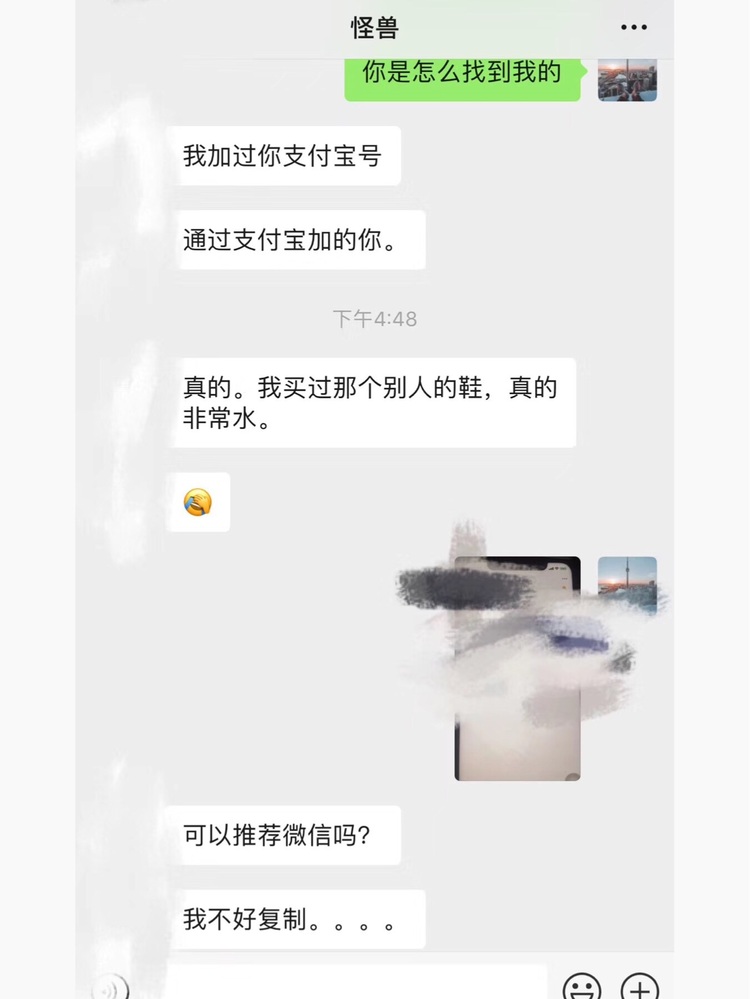Open sender avatar next to the image message
The height and width of the screenshot is (999, 750).
click(627, 586)
